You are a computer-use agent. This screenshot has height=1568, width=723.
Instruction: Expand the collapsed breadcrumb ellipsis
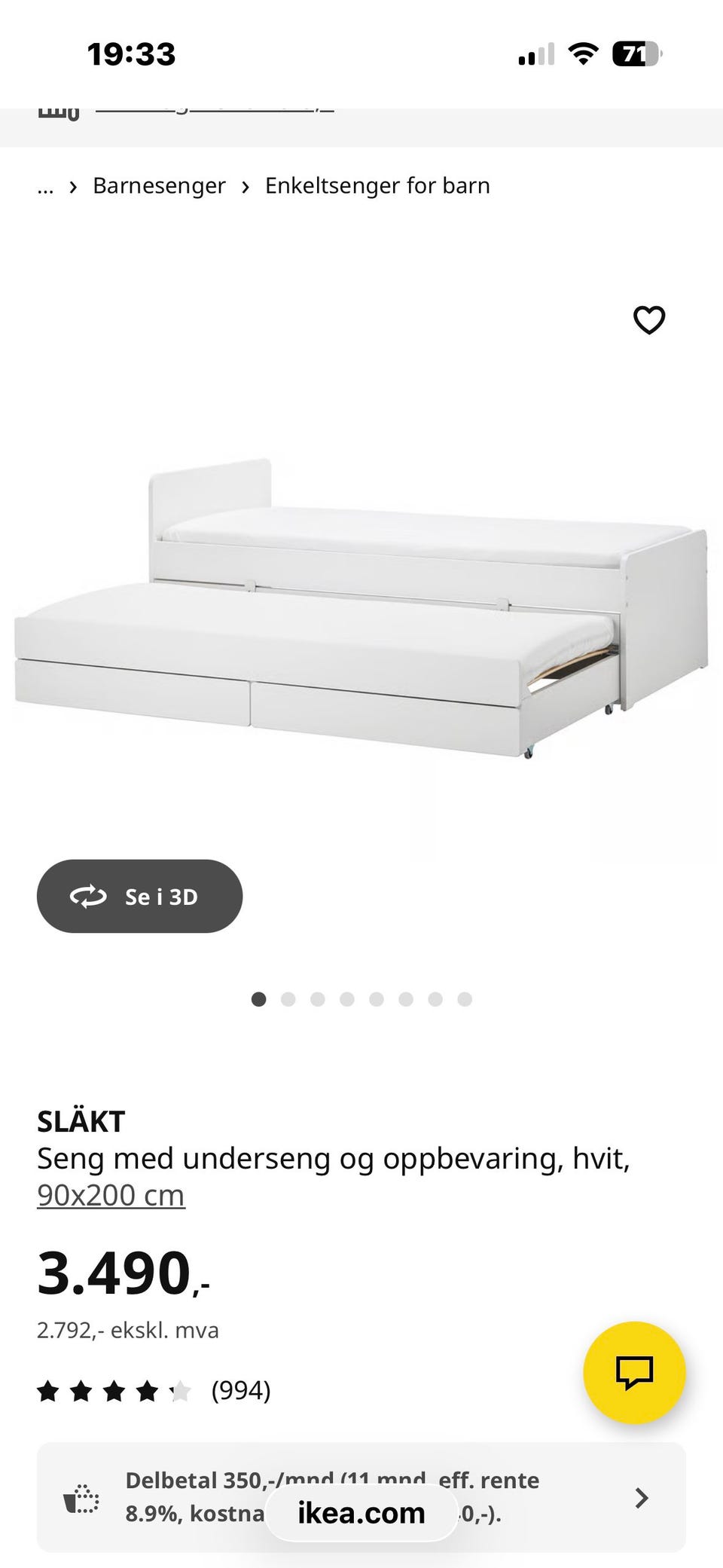click(x=45, y=186)
